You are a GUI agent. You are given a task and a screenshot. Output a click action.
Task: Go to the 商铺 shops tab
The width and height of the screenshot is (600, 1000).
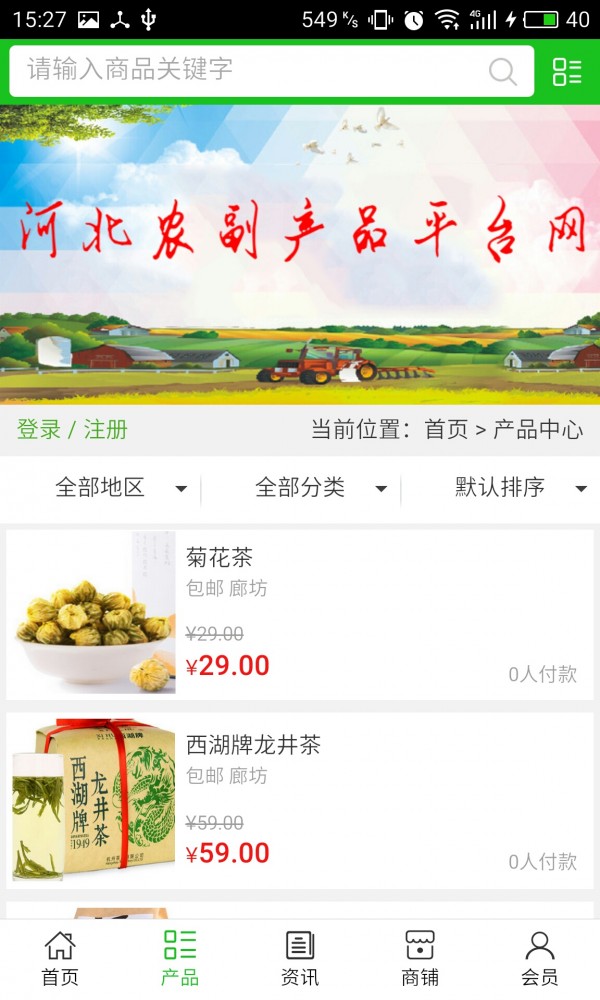tap(420, 959)
